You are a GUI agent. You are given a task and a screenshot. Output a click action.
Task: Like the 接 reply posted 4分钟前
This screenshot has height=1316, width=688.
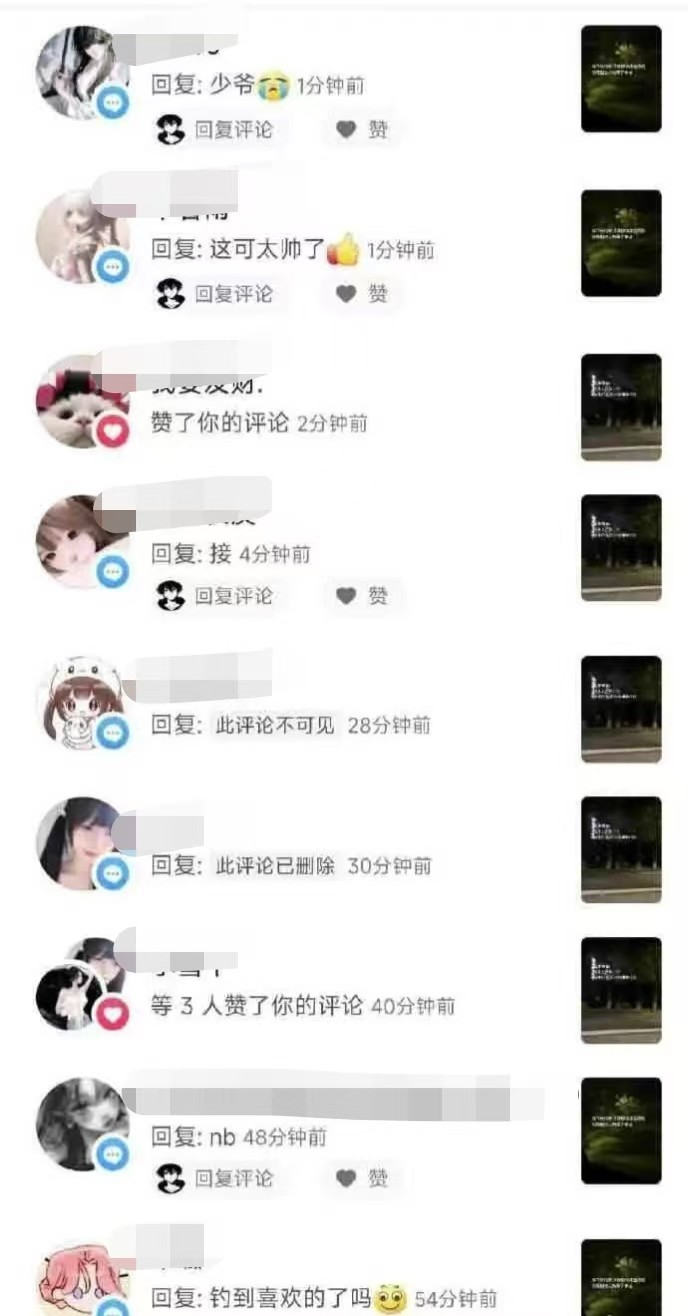pos(362,596)
